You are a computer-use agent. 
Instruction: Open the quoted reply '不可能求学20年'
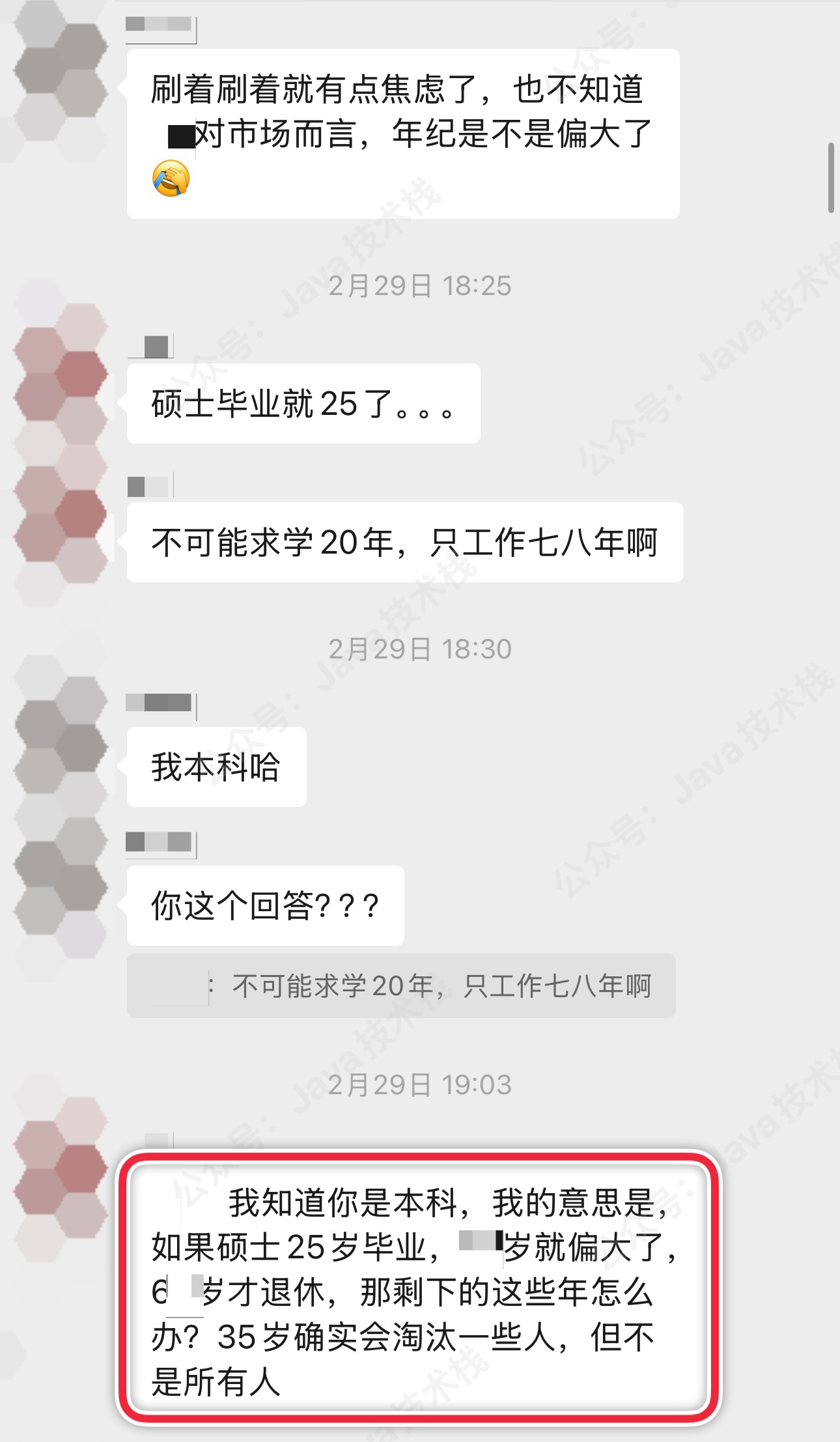(x=401, y=986)
